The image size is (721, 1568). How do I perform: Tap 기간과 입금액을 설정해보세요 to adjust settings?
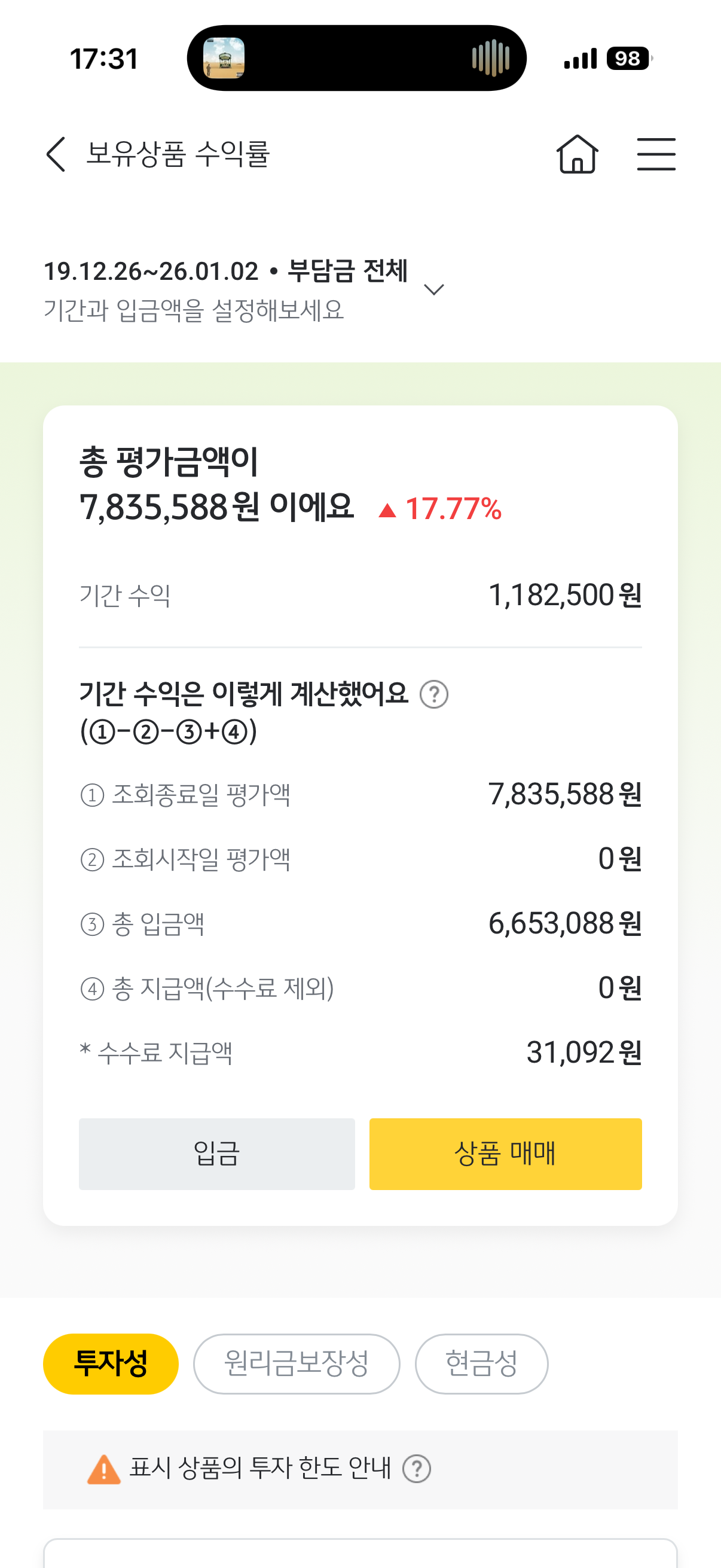click(x=195, y=312)
